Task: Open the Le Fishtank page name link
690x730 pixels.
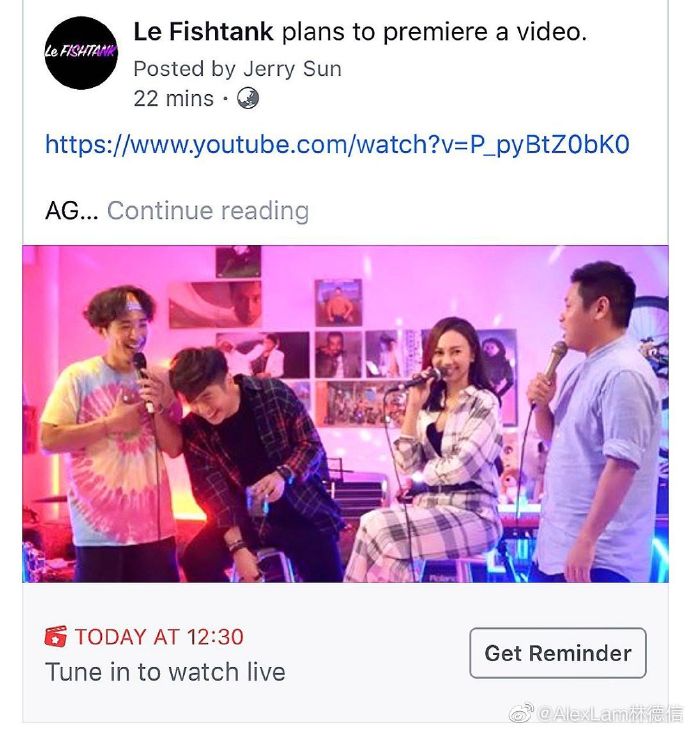Action: [x=203, y=32]
